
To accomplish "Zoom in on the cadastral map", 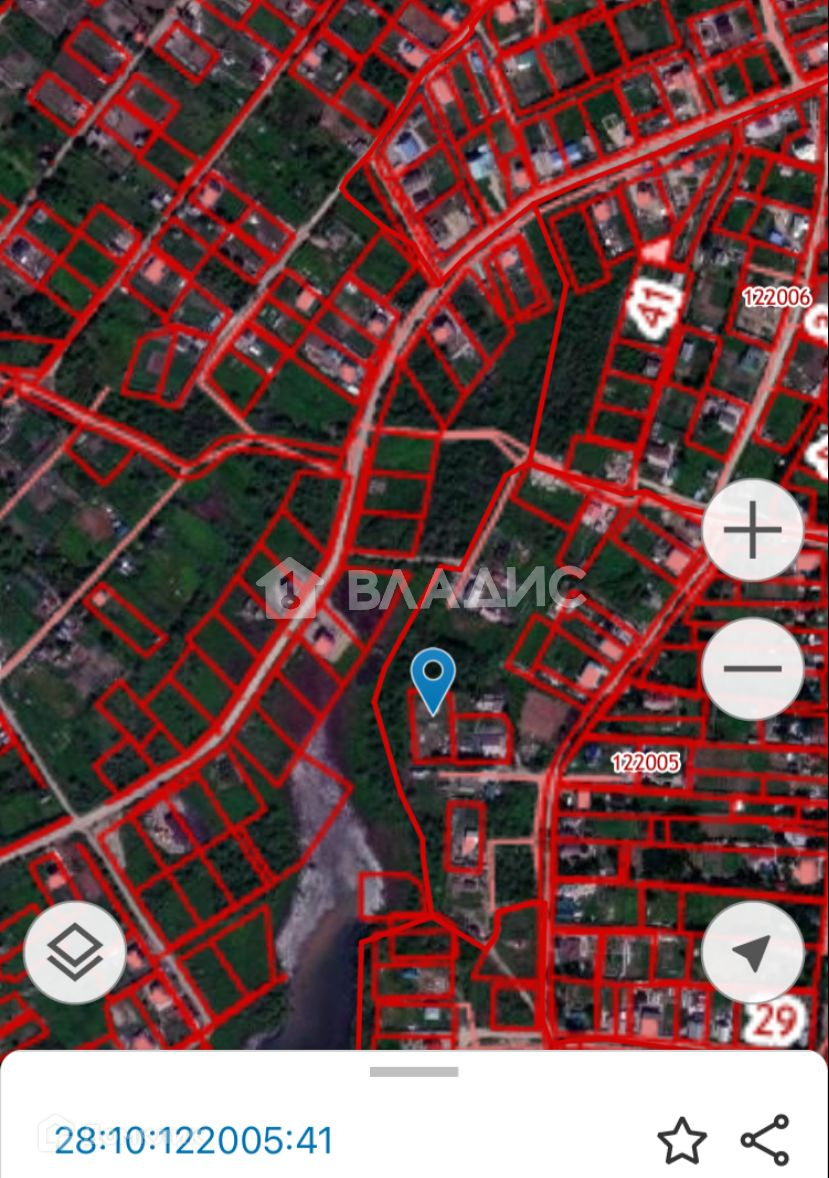I will 752,530.
